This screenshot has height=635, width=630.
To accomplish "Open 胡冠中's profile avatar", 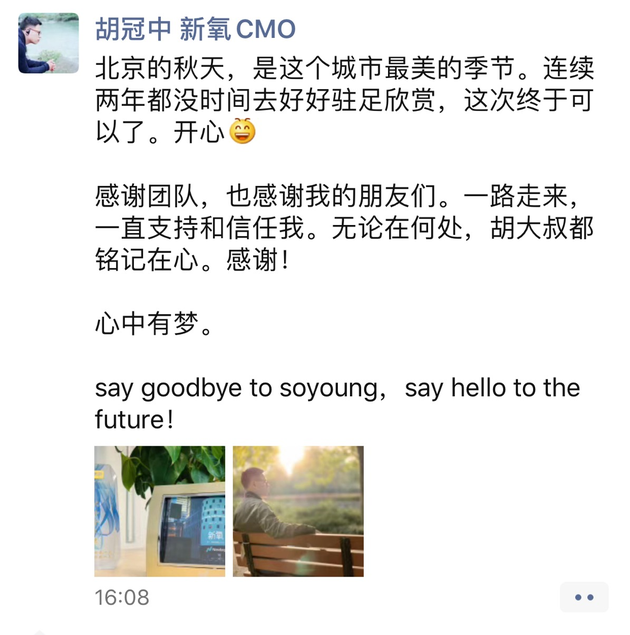I will tap(49, 44).
